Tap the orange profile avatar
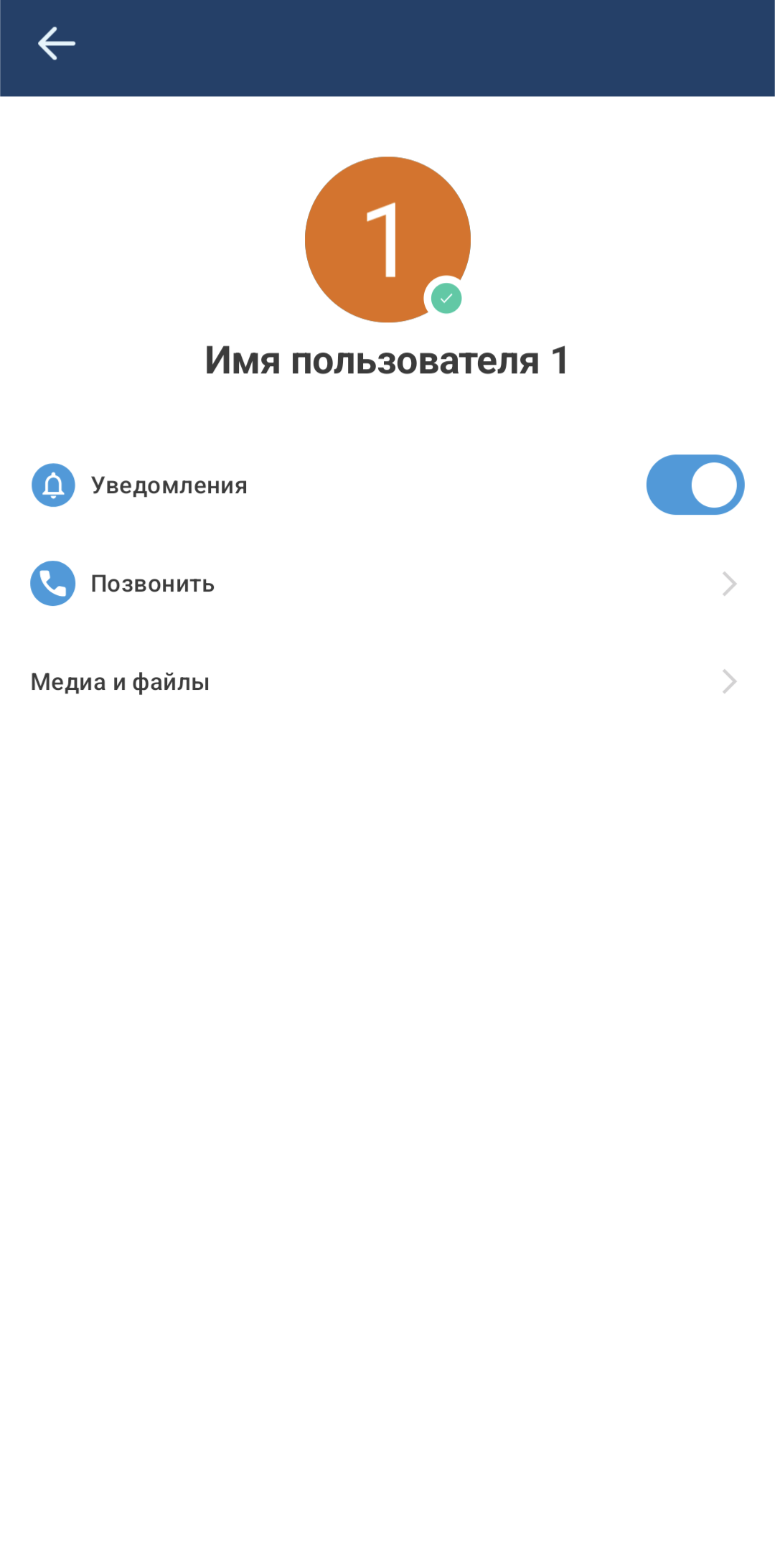This screenshot has width=775, height=1568. click(387, 239)
